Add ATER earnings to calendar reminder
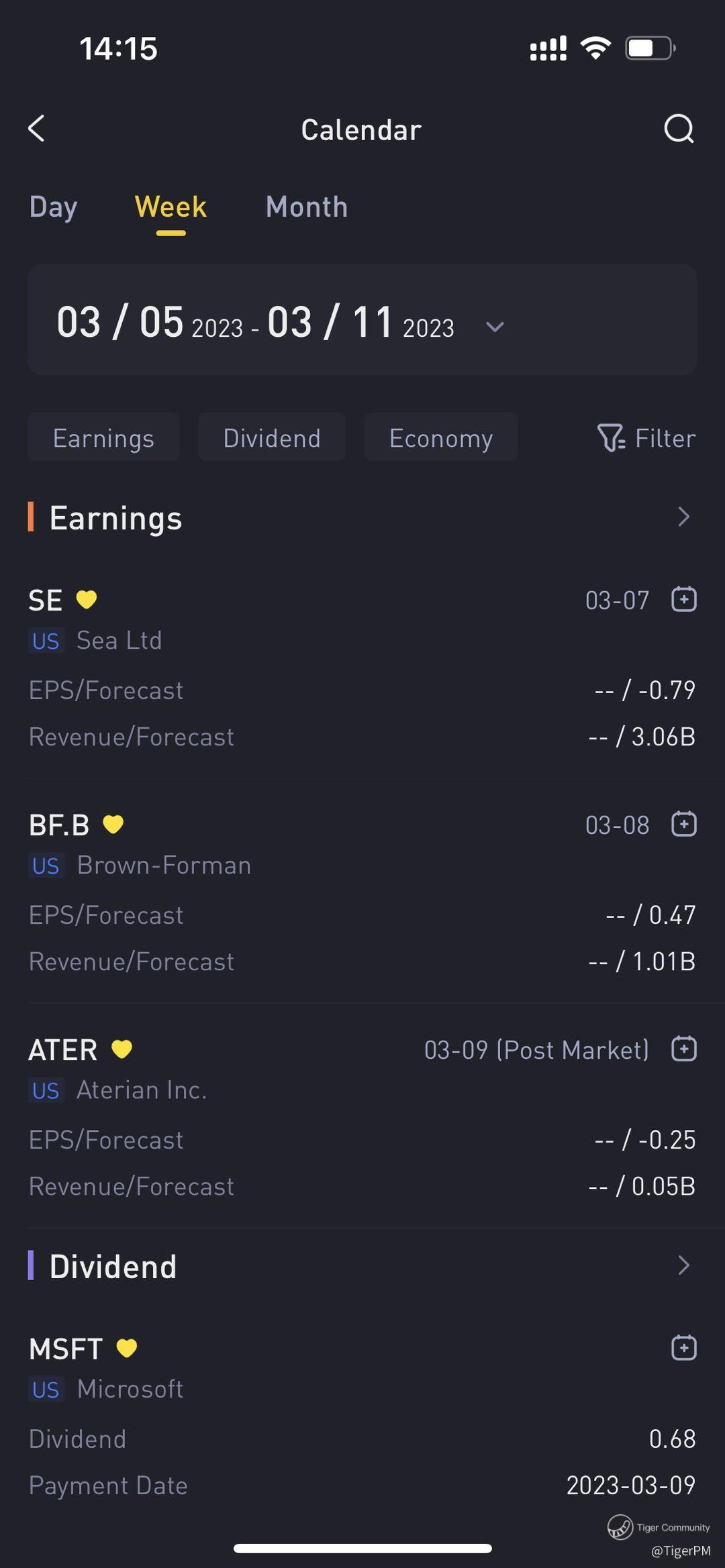The height and width of the screenshot is (1568, 725). 683,1049
